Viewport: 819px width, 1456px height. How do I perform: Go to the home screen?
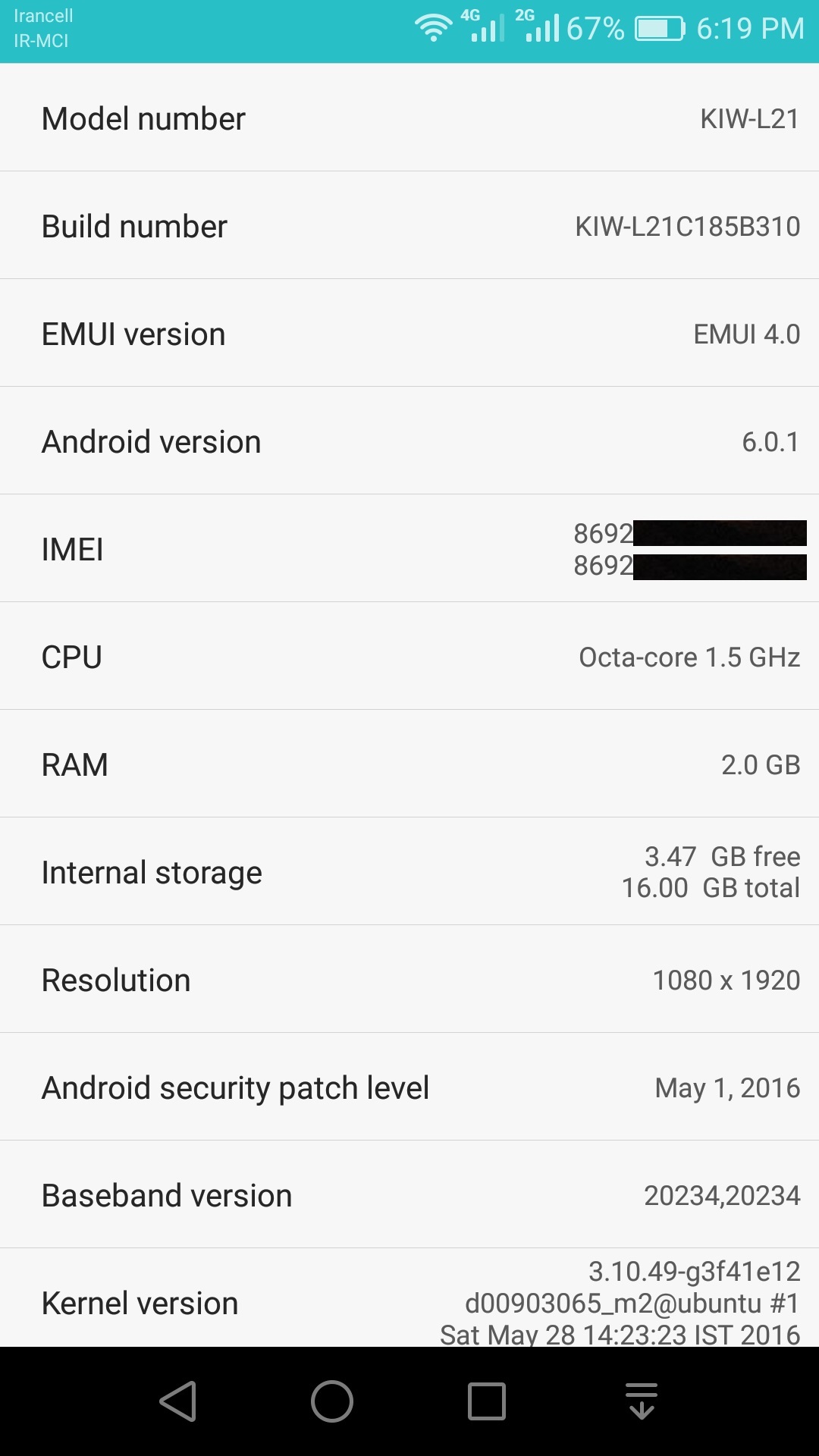tap(332, 1401)
